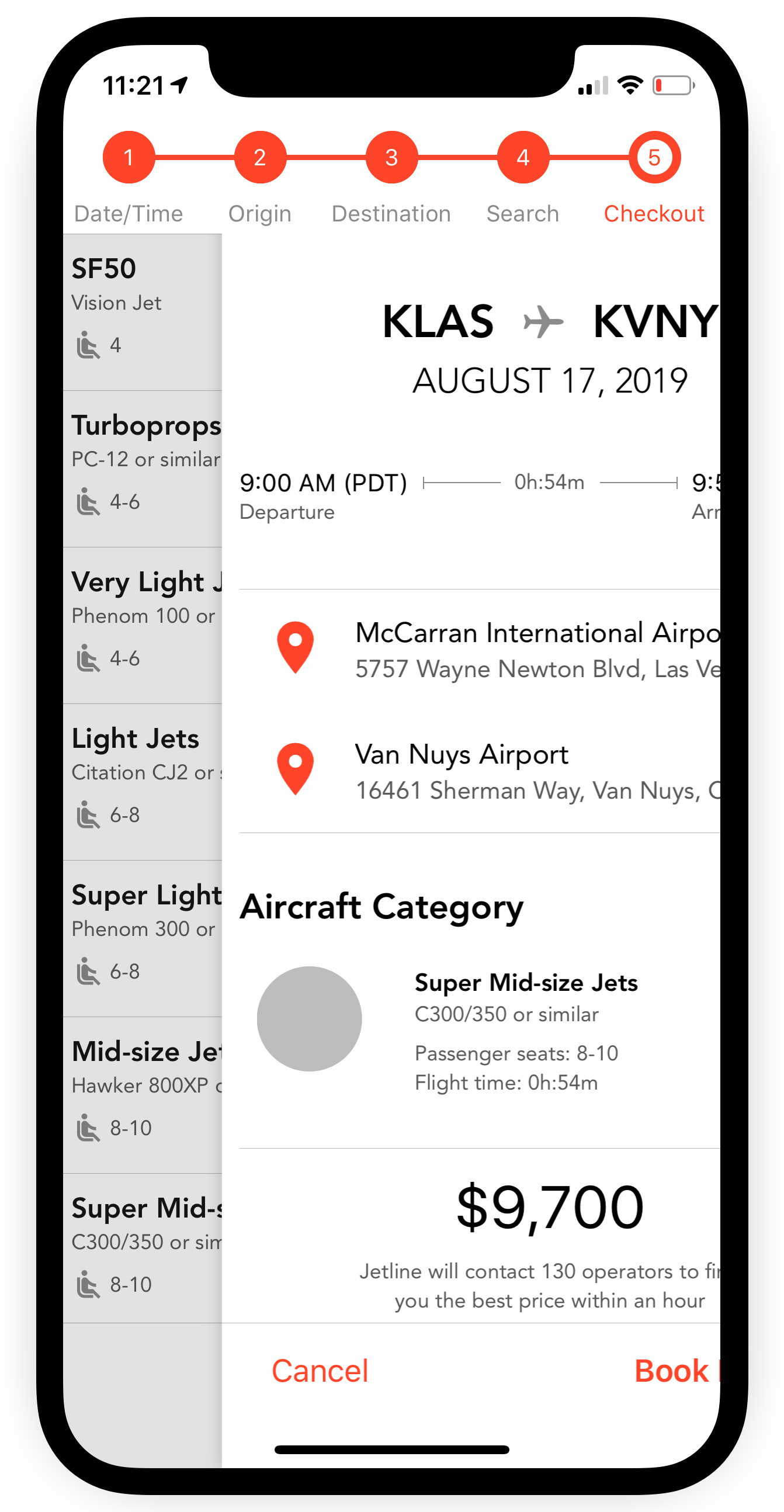Viewport: 784px width, 1512px height.
Task: Pick the Very Light Jets row
Action: 143,626
